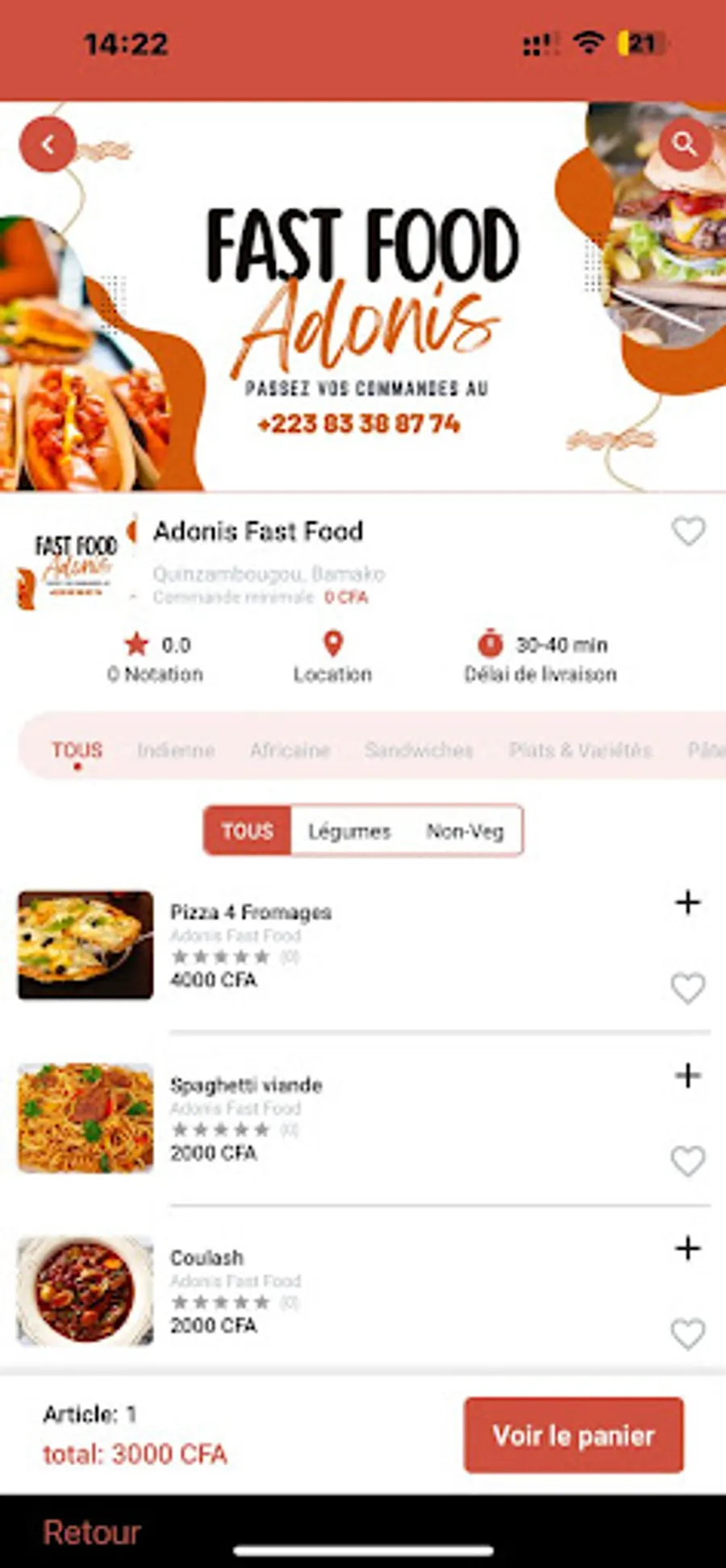Open the Goulash dish details
726x1568 pixels.
[207, 1257]
